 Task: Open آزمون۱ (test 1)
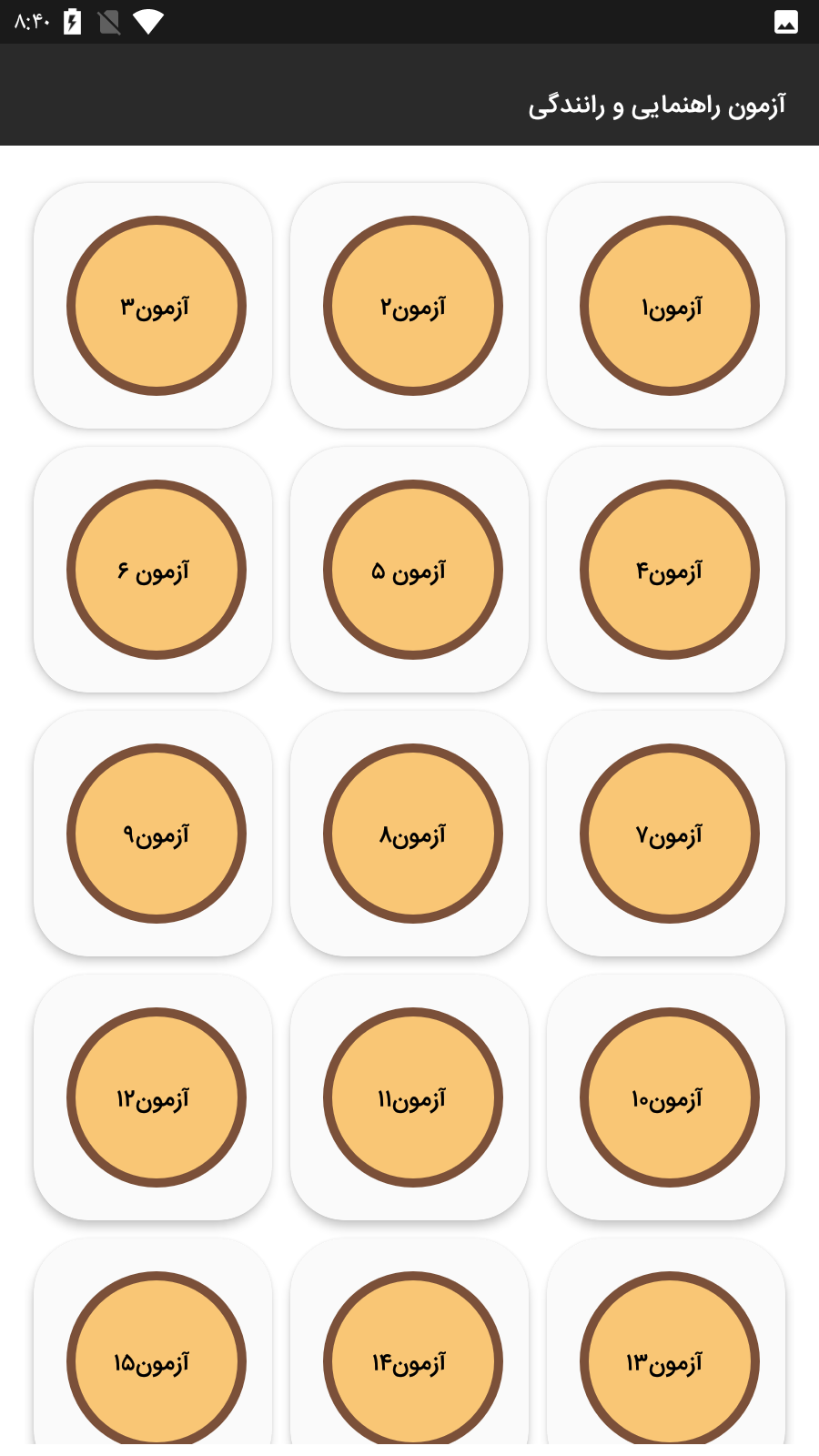(x=669, y=306)
